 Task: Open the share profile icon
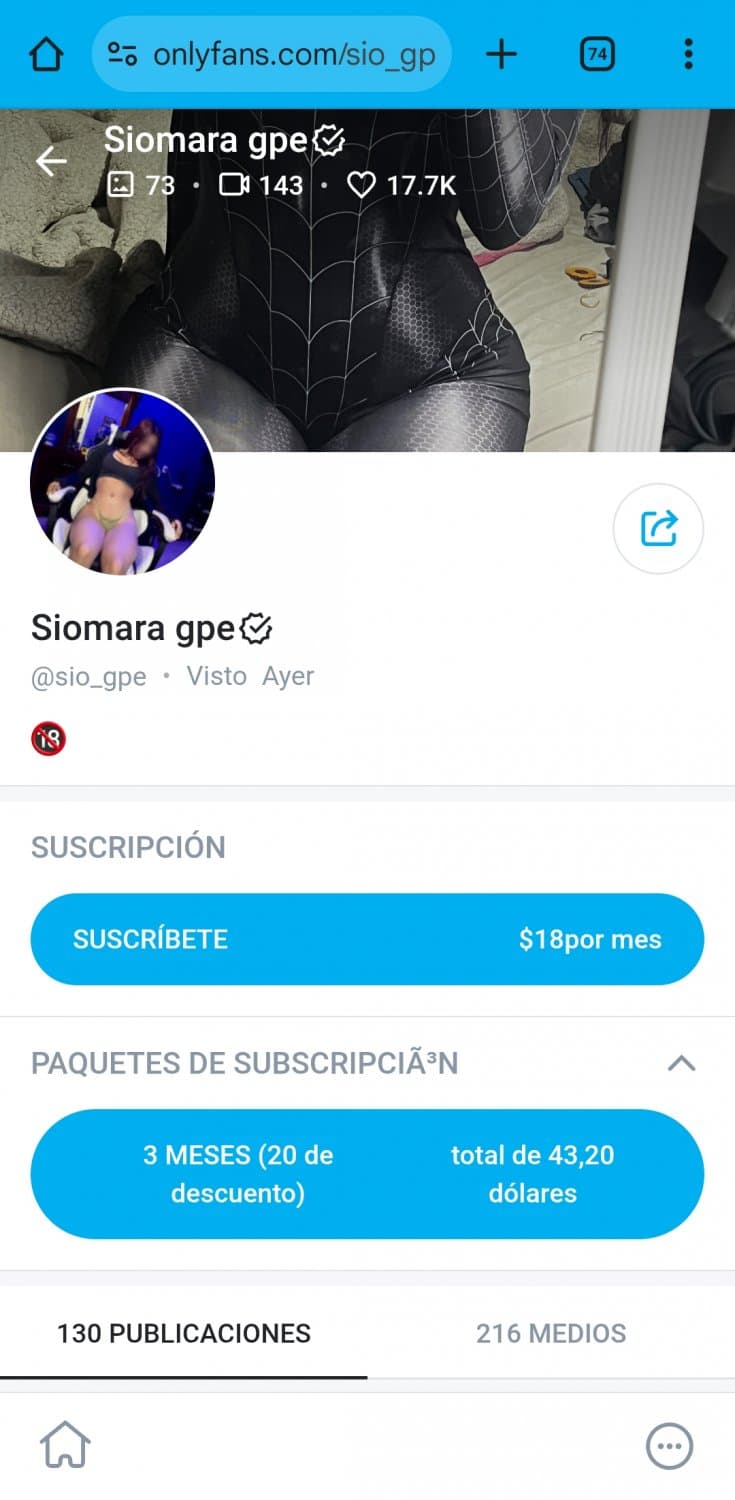[x=658, y=529]
